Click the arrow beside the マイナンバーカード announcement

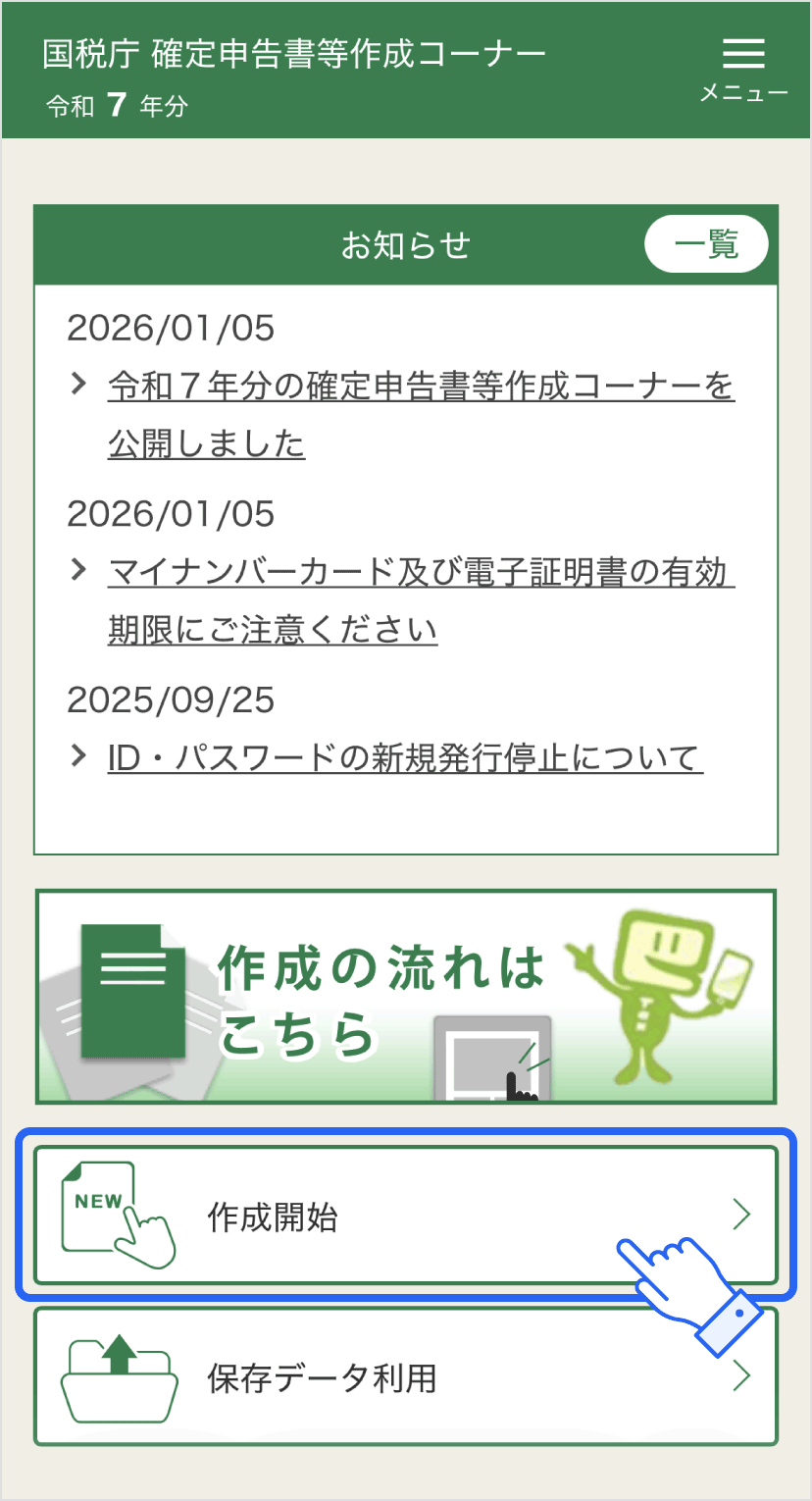click(79, 570)
